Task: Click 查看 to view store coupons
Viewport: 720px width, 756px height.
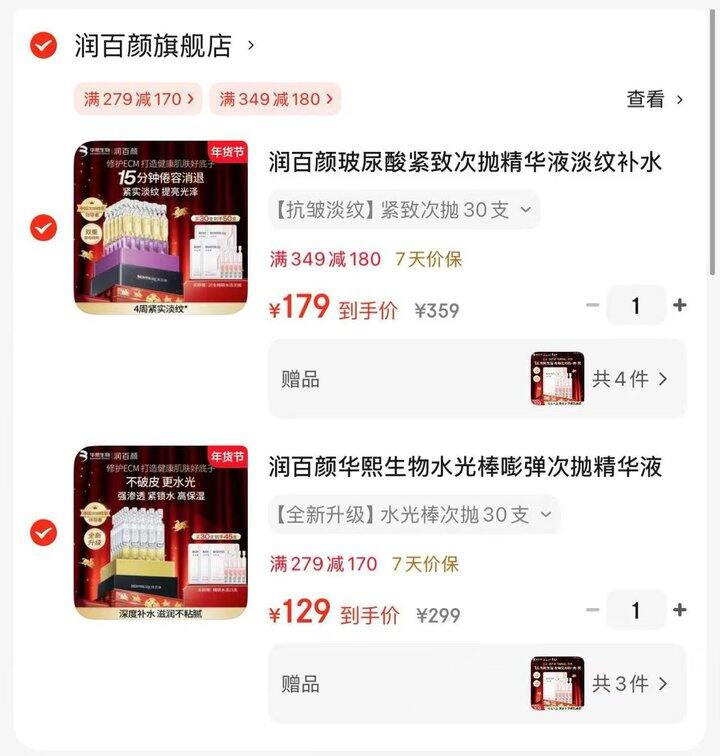Action: coord(650,100)
